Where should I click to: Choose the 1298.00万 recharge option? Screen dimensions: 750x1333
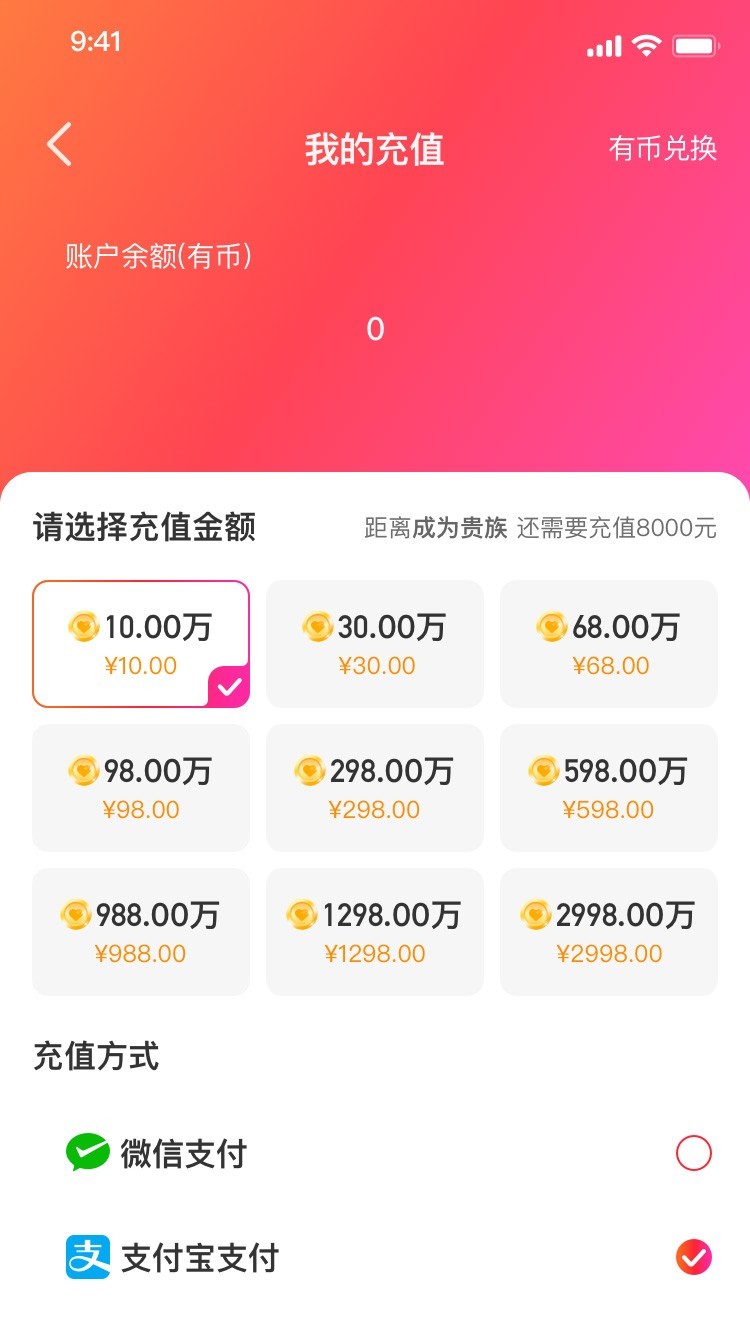(x=374, y=930)
